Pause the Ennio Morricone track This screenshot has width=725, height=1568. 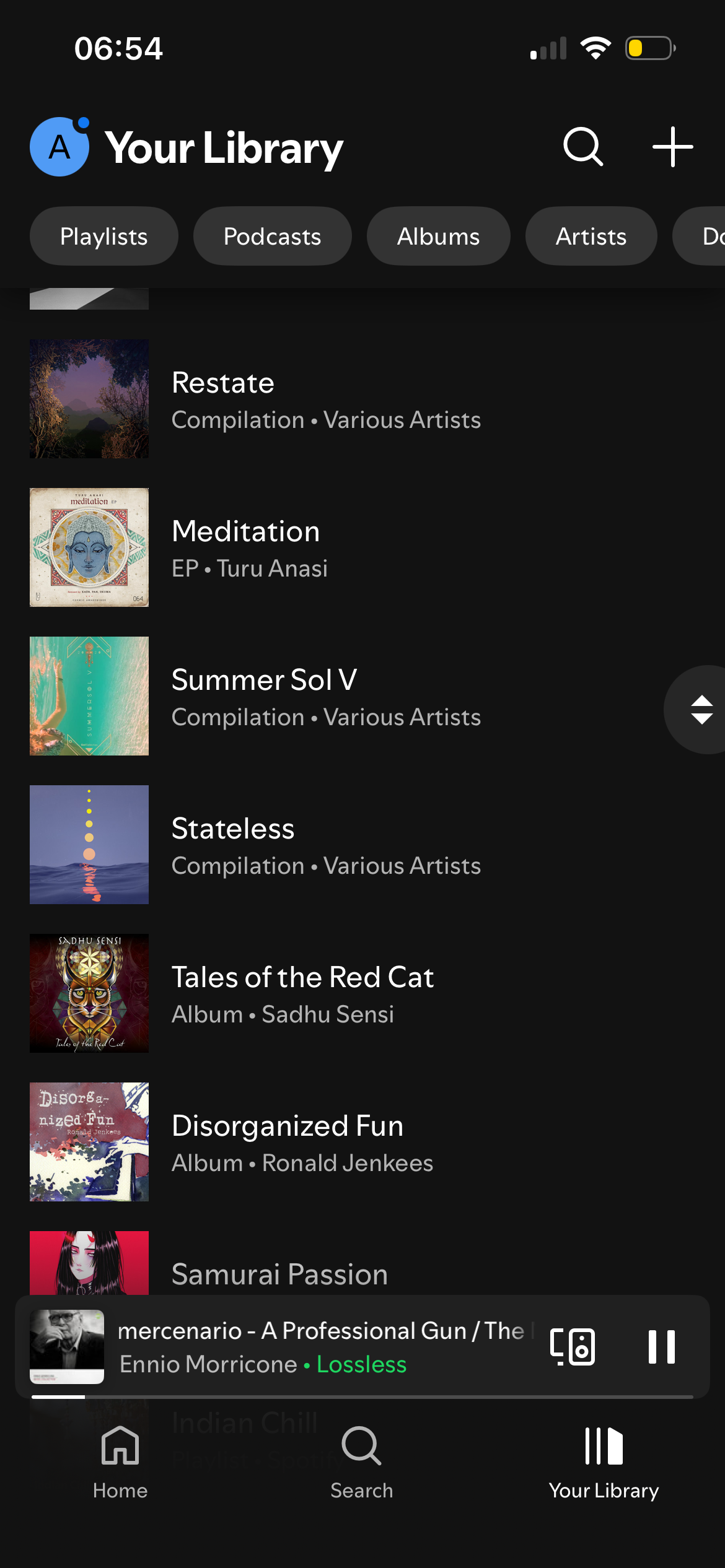pyautogui.click(x=661, y=1346)
